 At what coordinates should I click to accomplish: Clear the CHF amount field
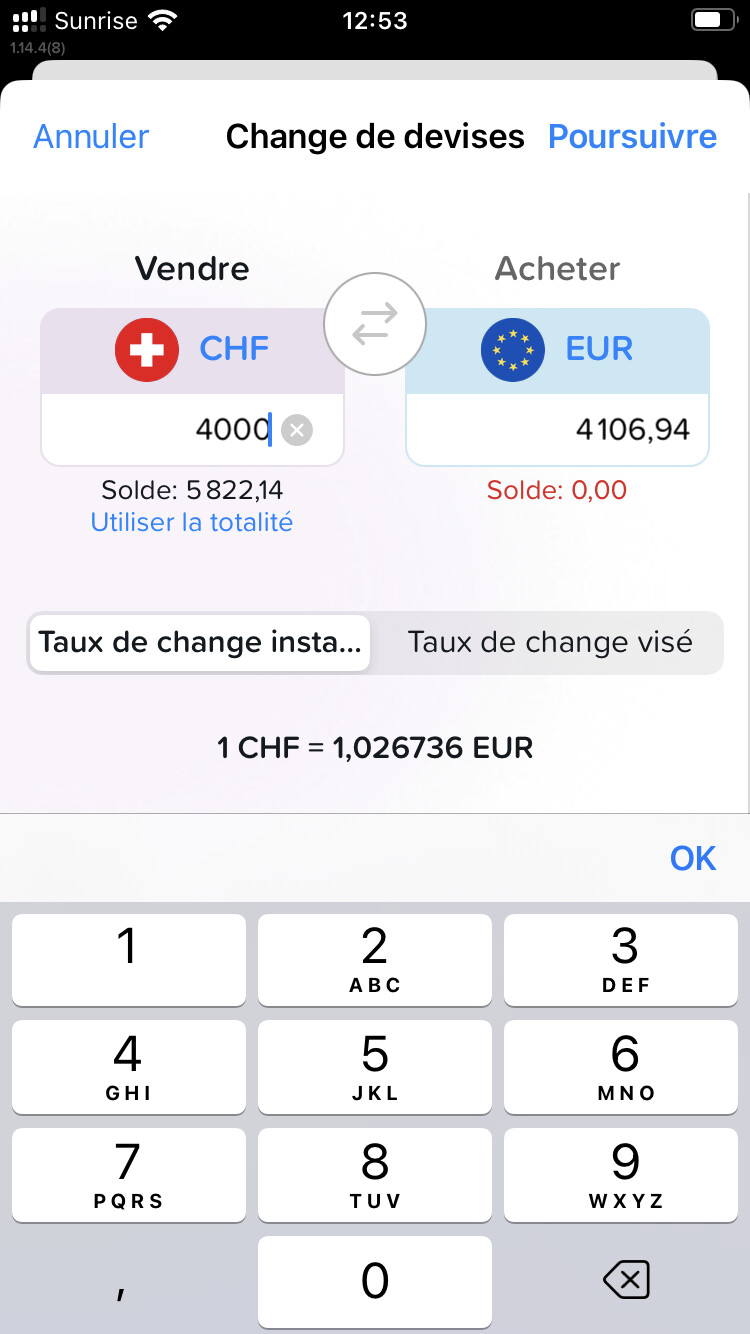coord(296,430)
